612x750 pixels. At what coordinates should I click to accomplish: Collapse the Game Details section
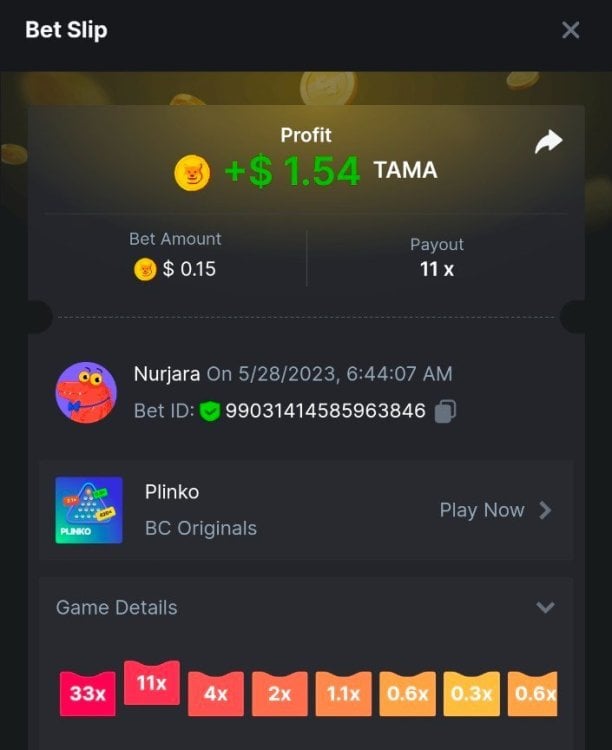pos(545,607)
